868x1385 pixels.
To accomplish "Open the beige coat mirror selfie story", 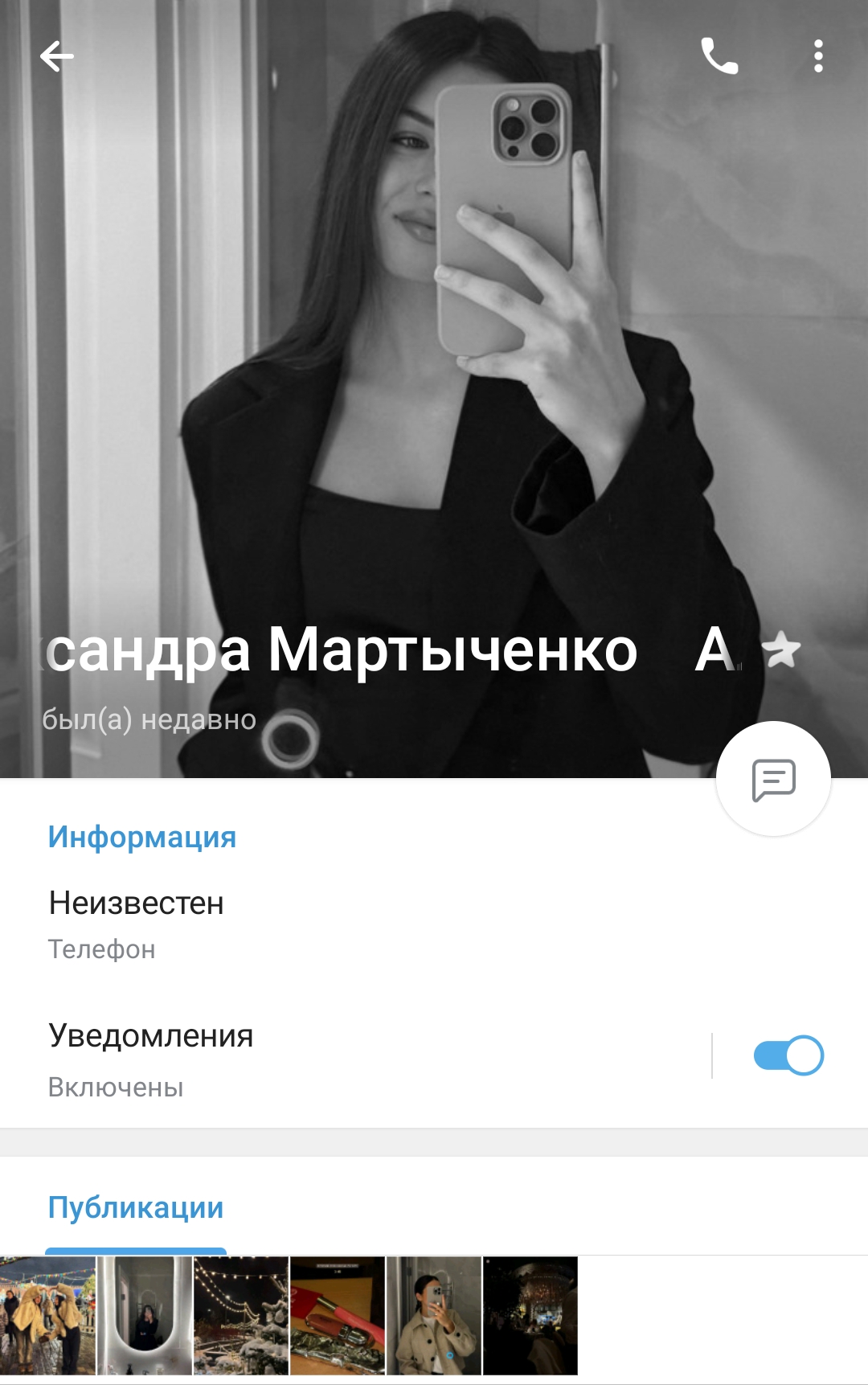I will [x=434, y=1316].
